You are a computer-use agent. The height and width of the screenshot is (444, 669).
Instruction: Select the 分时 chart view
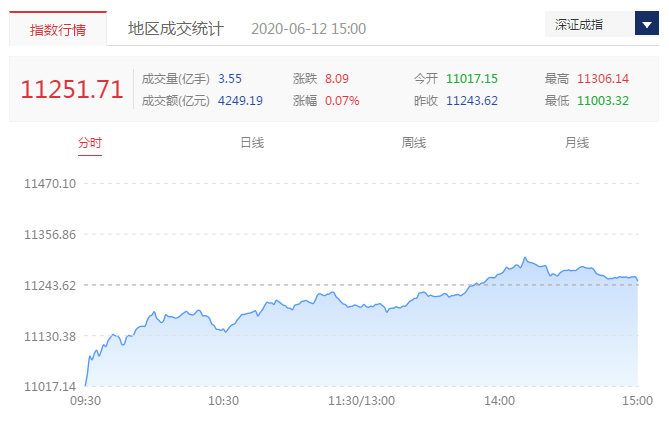pyautogui.click(x=90, y=142)
